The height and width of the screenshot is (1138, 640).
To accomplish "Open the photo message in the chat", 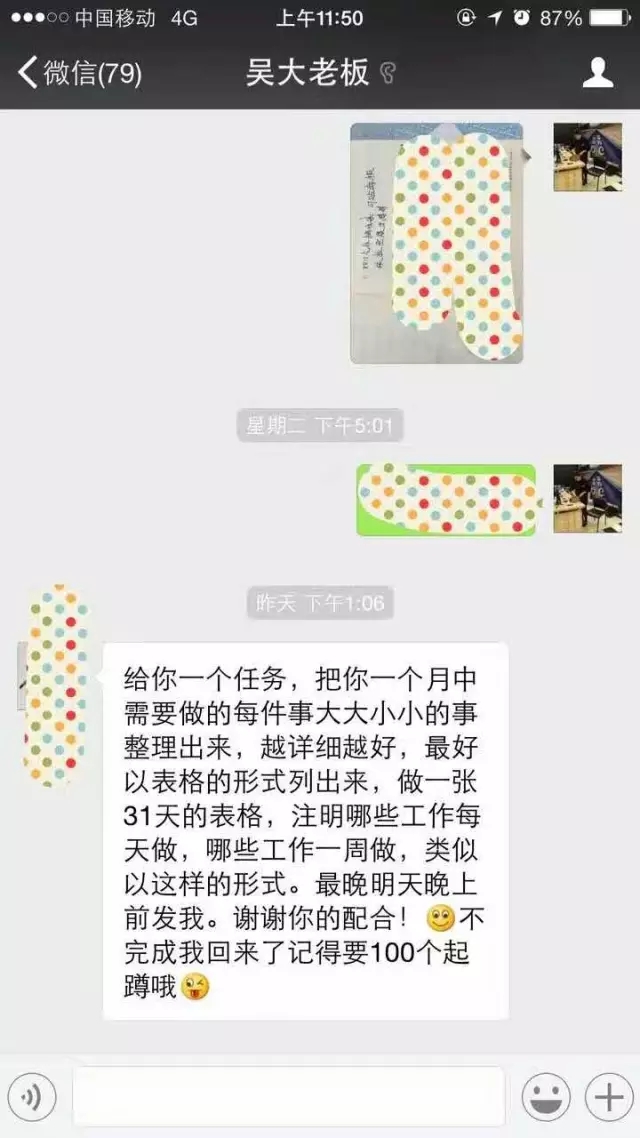I will pos(436,243).
